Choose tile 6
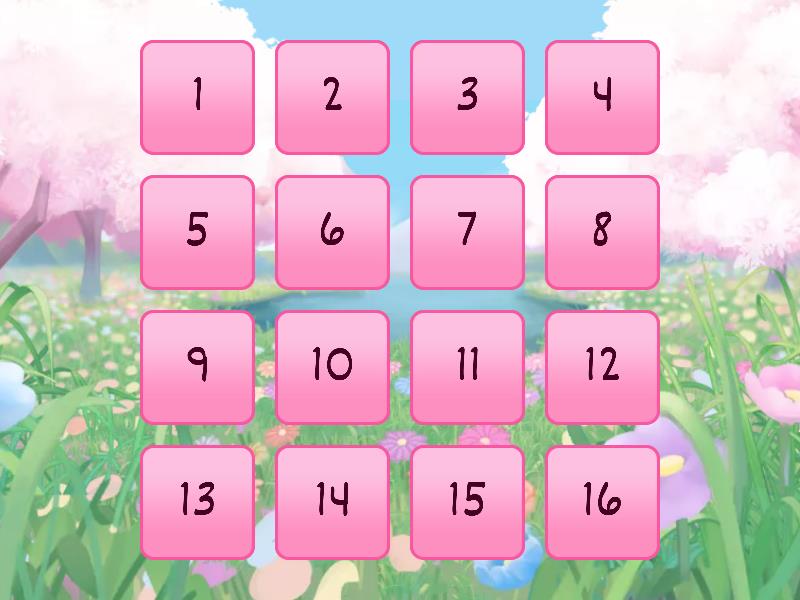The height and width of the screenshot is (600, 800). (332, 232)
